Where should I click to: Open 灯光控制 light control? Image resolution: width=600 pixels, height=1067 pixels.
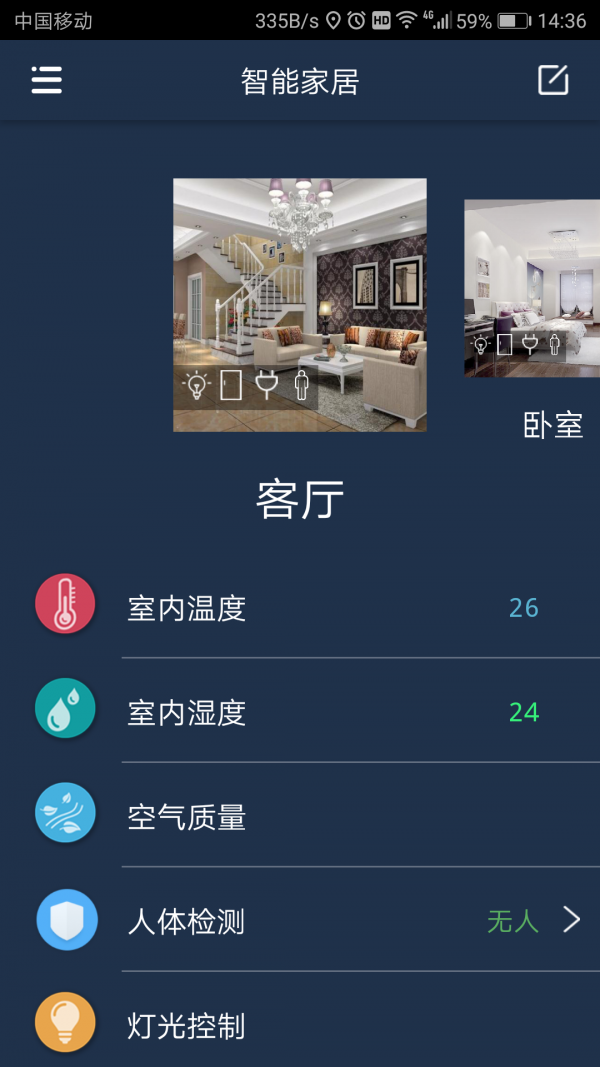300,1021
